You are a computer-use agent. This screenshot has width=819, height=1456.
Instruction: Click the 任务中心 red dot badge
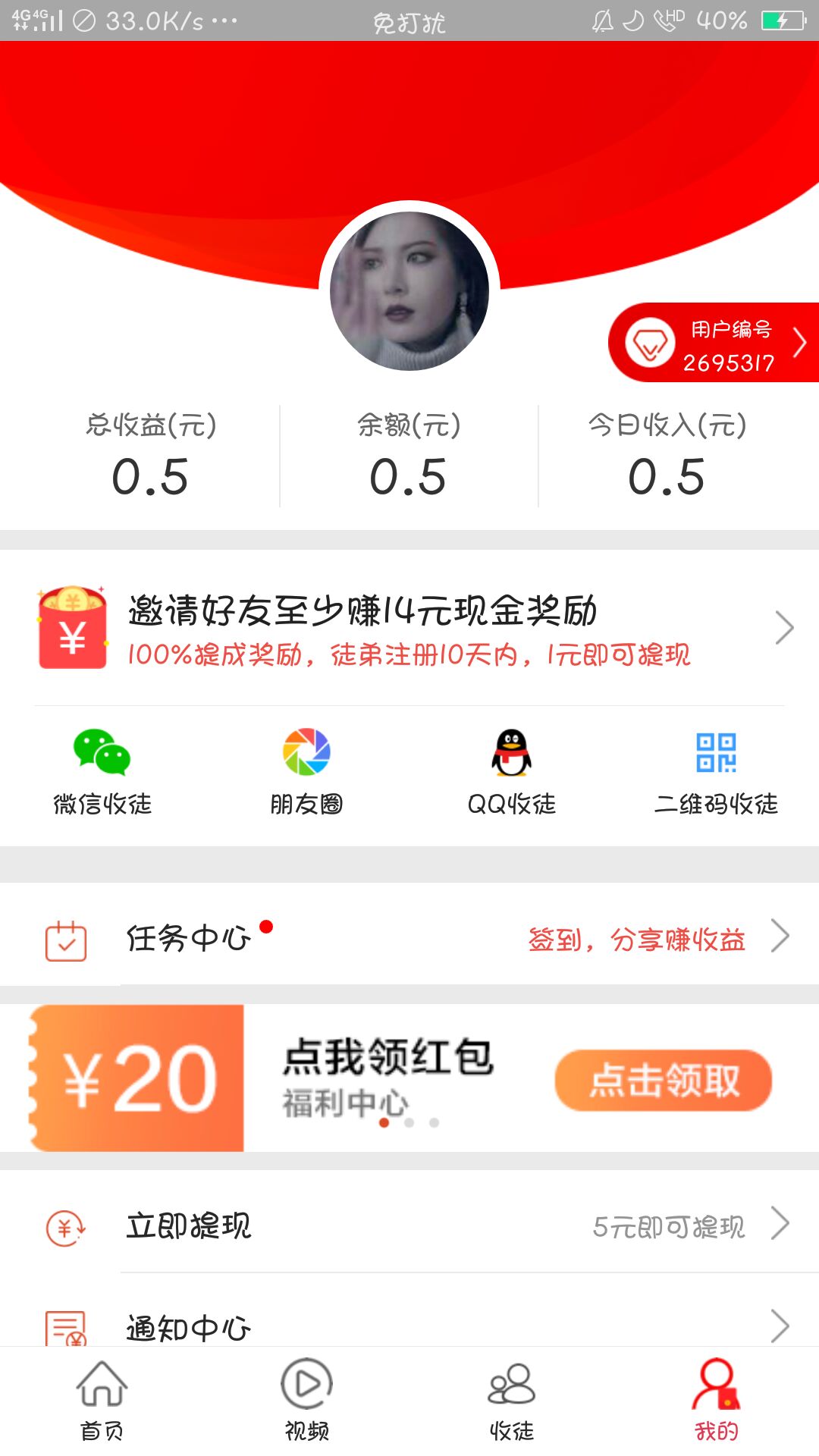[x=265, y=925]
